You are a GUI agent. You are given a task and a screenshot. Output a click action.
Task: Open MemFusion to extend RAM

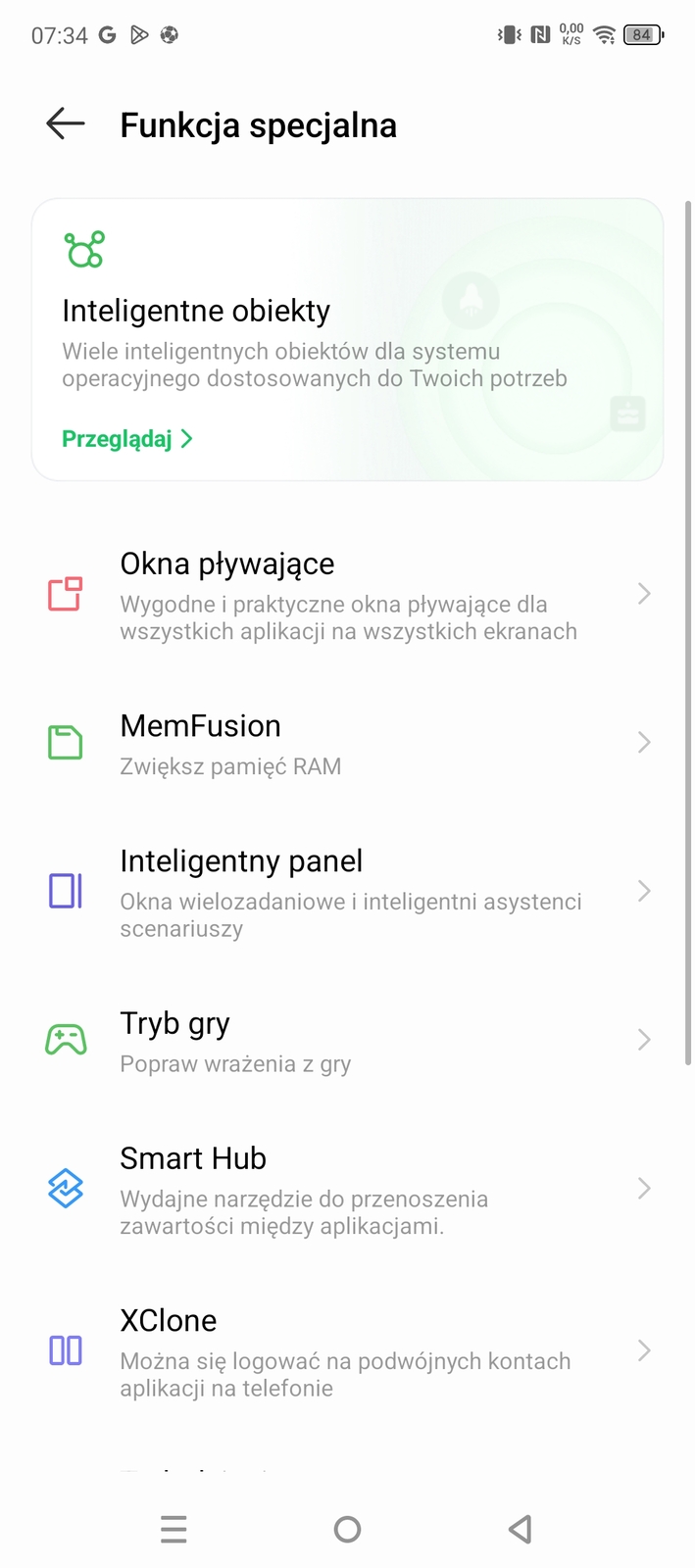347,743
